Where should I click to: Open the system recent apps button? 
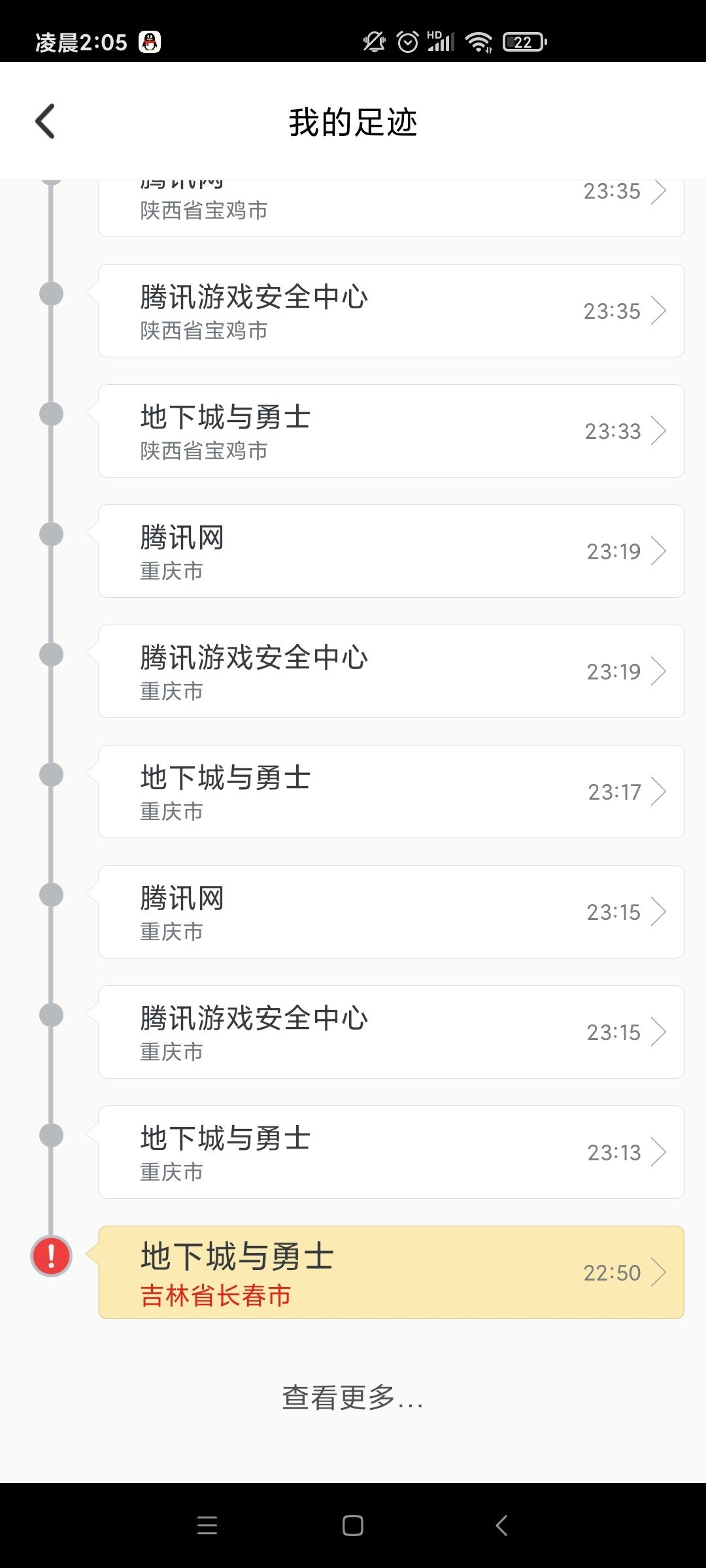coord(207,1526)
